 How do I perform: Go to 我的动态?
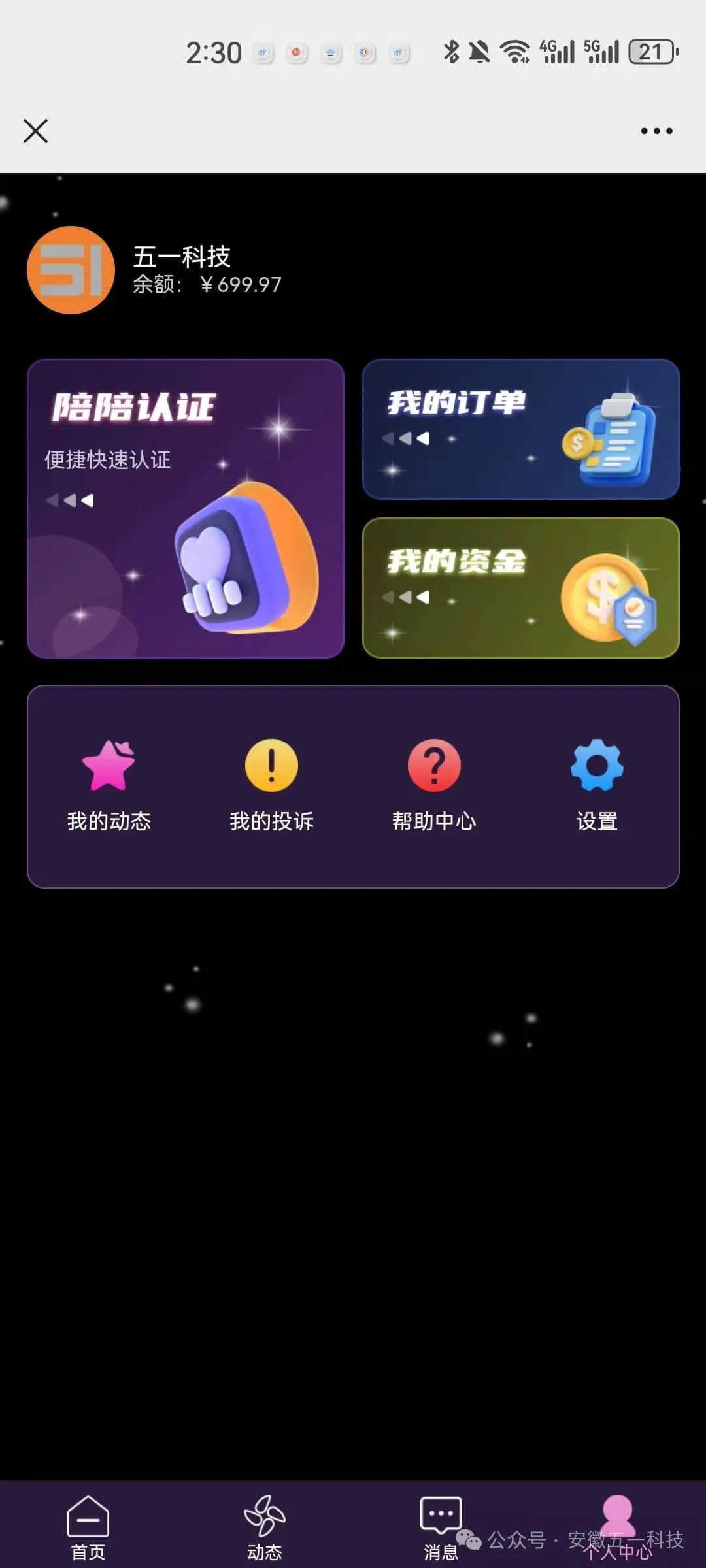(x=109, y=785)
